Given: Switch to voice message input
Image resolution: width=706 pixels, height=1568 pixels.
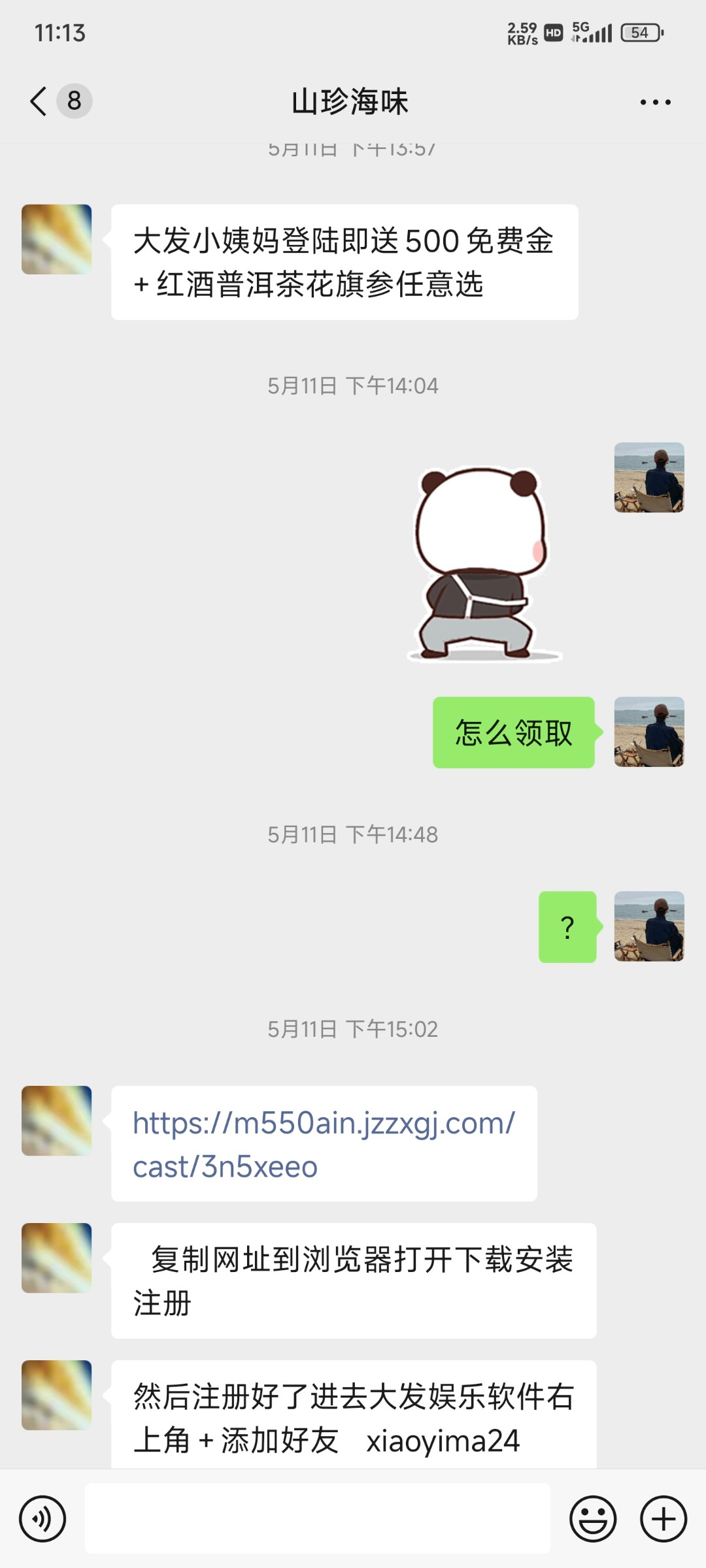Looking at the screenshot, I should pyautogui.click(x=42, y=1518).
